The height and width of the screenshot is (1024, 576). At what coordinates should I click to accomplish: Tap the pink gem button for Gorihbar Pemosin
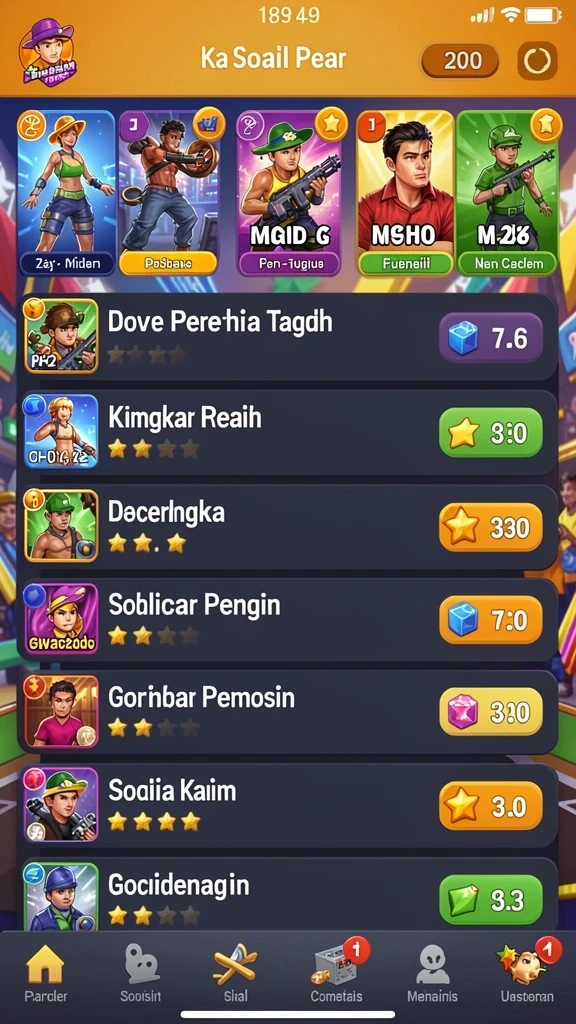[490, 711]
